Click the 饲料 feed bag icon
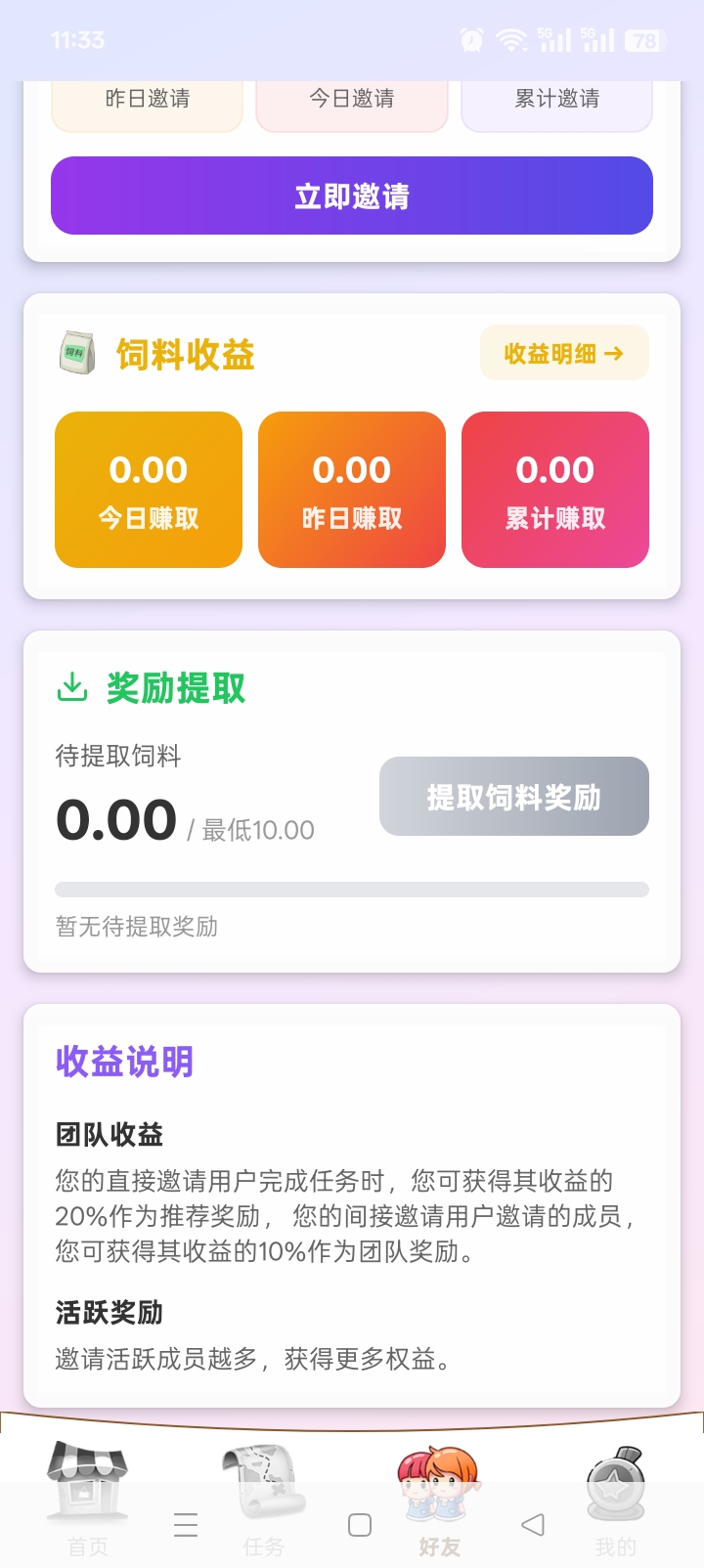Screen dimensions: 704x1568 pos(75,352)
